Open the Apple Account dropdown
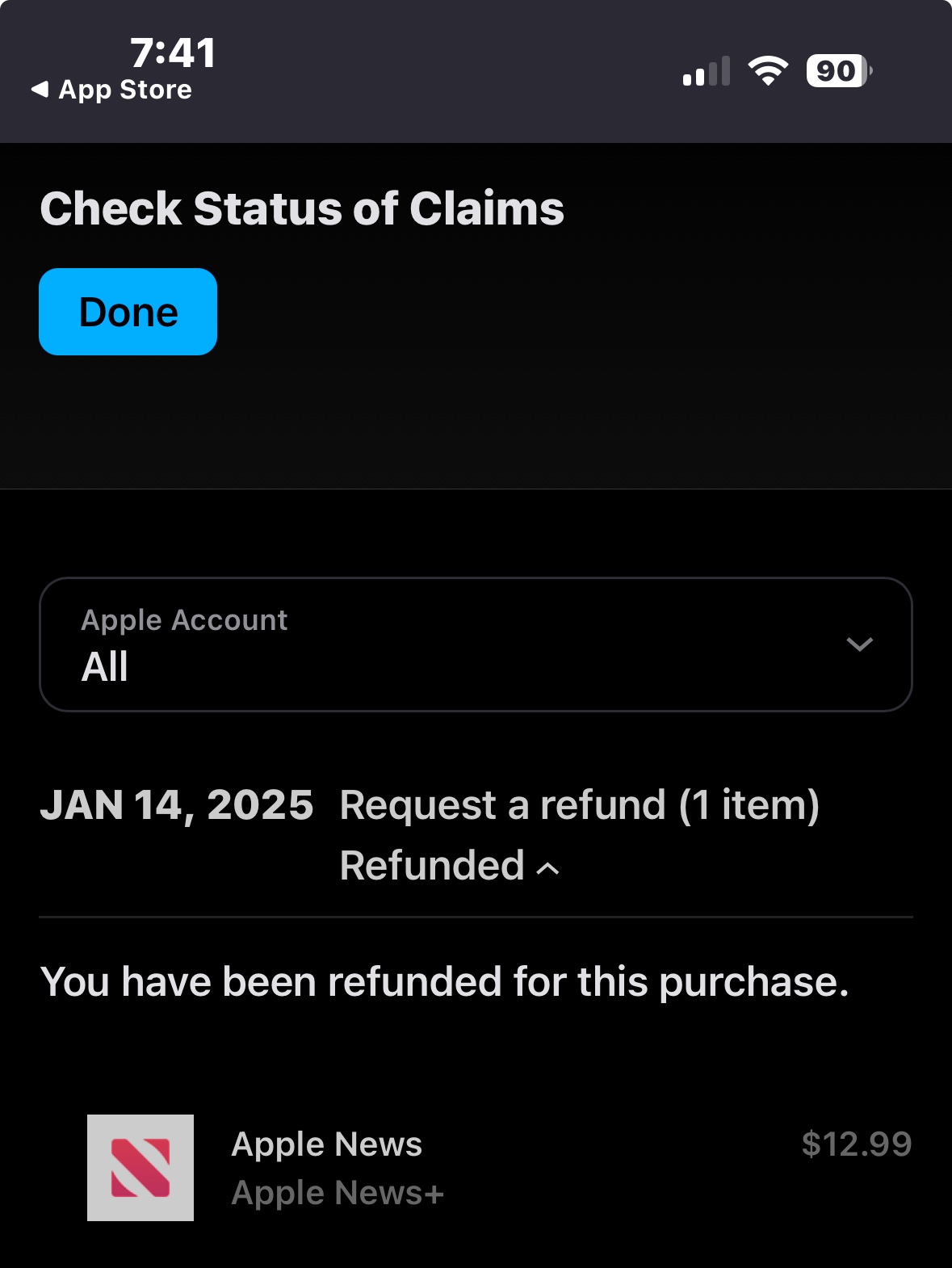952x1268 pixels. click(476, 644)
